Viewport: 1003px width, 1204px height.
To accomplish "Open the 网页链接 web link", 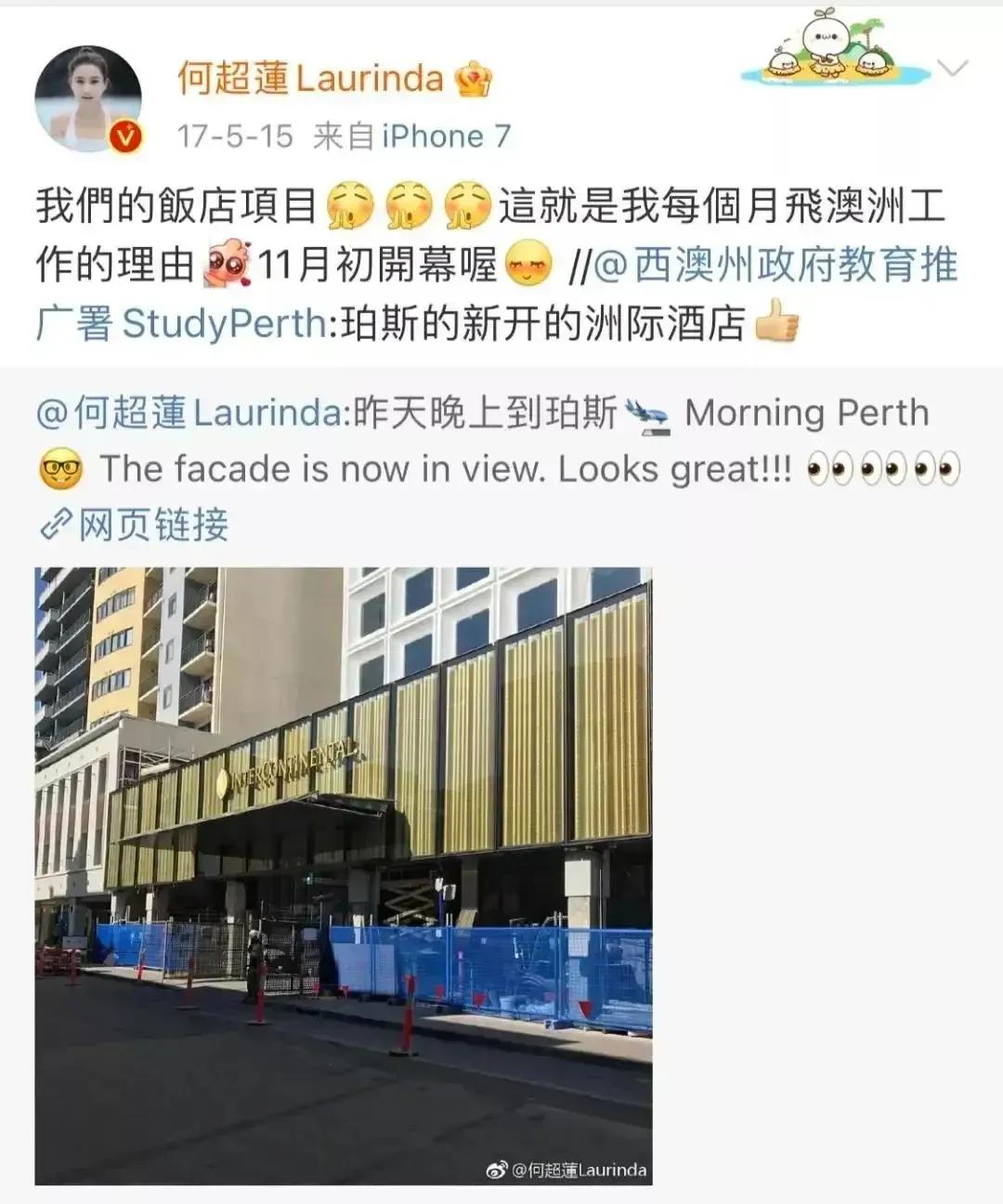I will point(136,525).
